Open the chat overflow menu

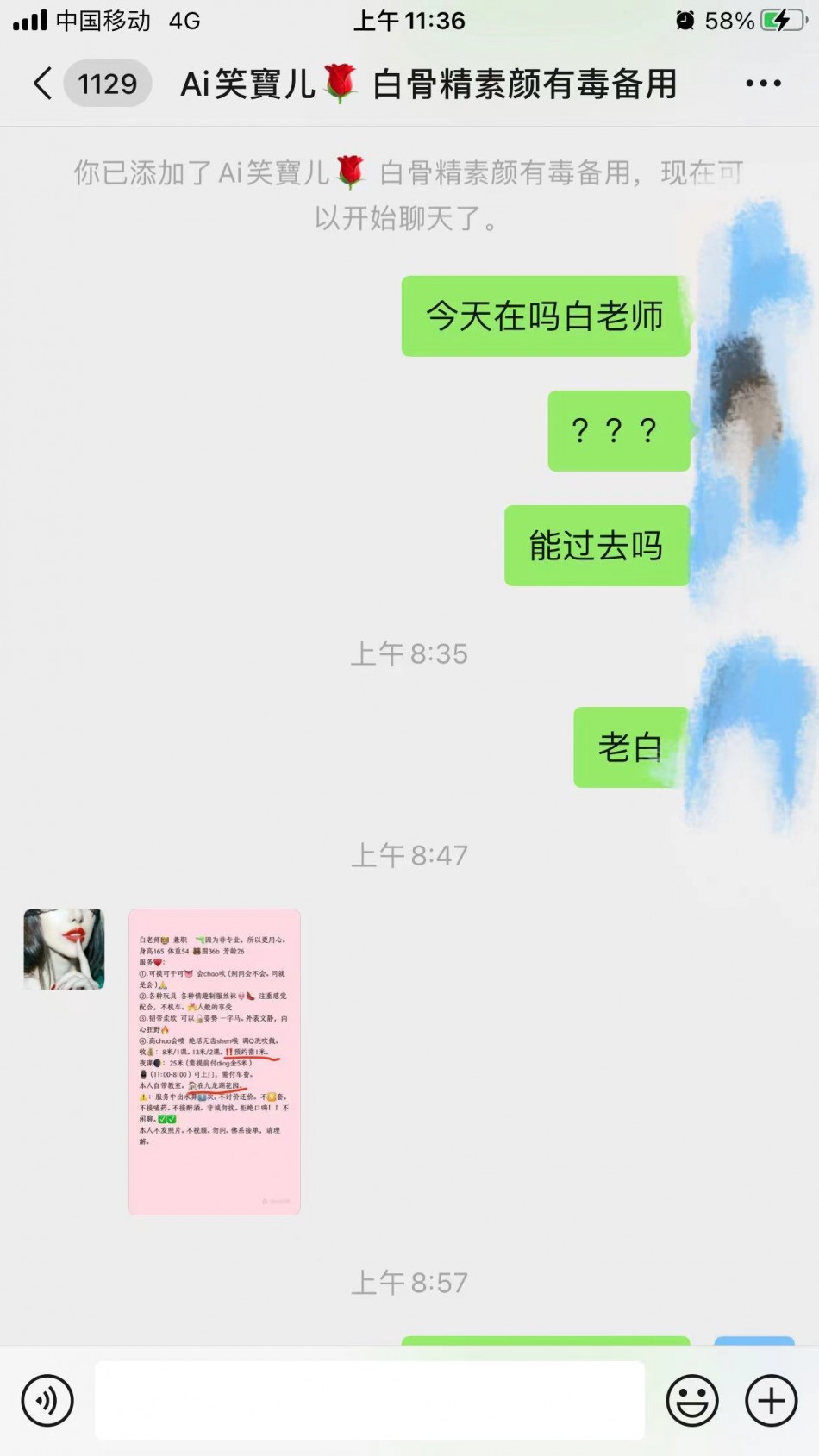pyautogui.click(x=763, y=84)
